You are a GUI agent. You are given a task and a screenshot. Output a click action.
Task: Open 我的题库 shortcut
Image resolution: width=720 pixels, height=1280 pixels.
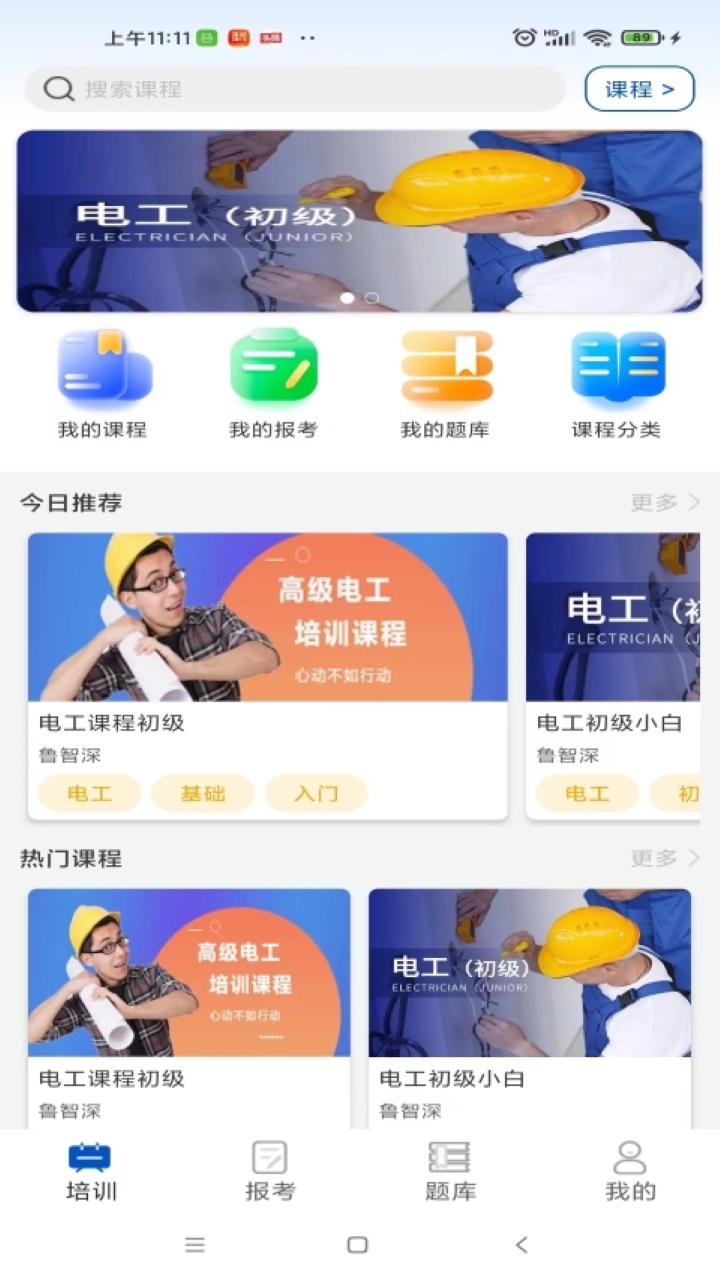click(x=445, y=385)
